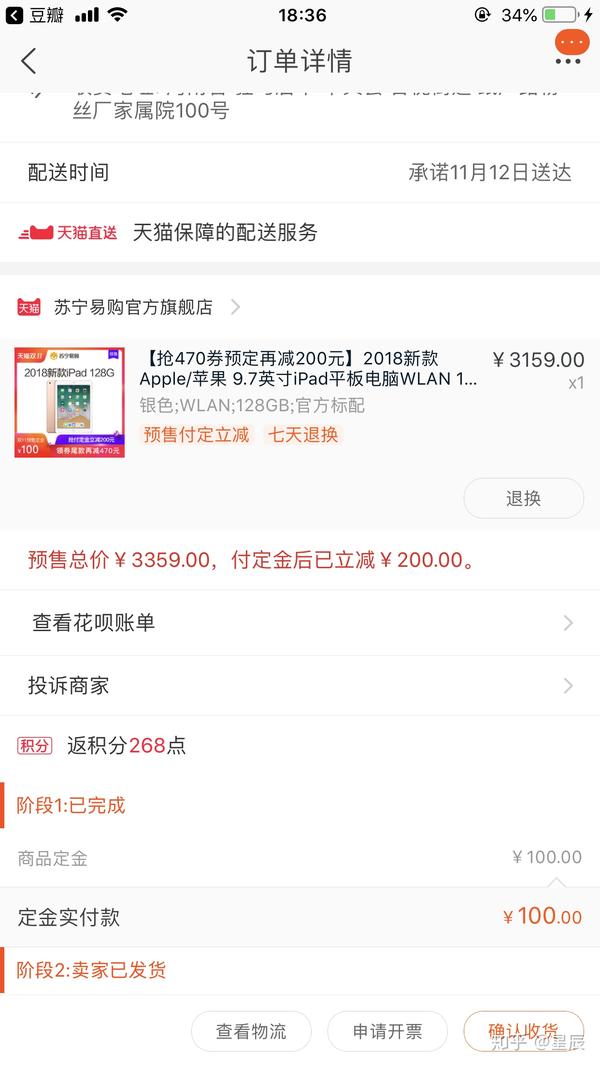
Task: Open 苏宁易购官方旗舰店 store page
Action: tap(133, 307)
